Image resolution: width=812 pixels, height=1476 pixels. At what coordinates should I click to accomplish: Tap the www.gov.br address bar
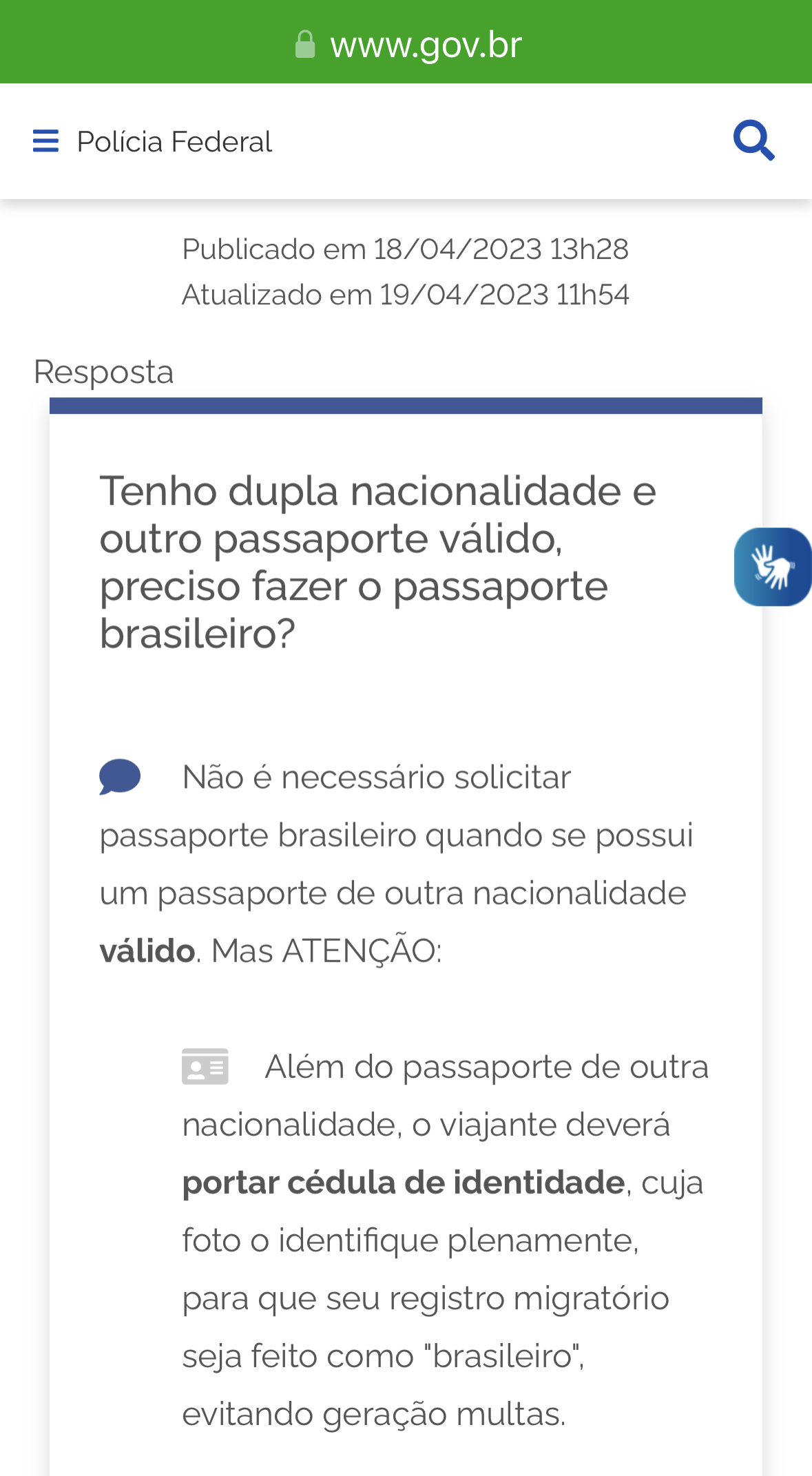point(407,45)
